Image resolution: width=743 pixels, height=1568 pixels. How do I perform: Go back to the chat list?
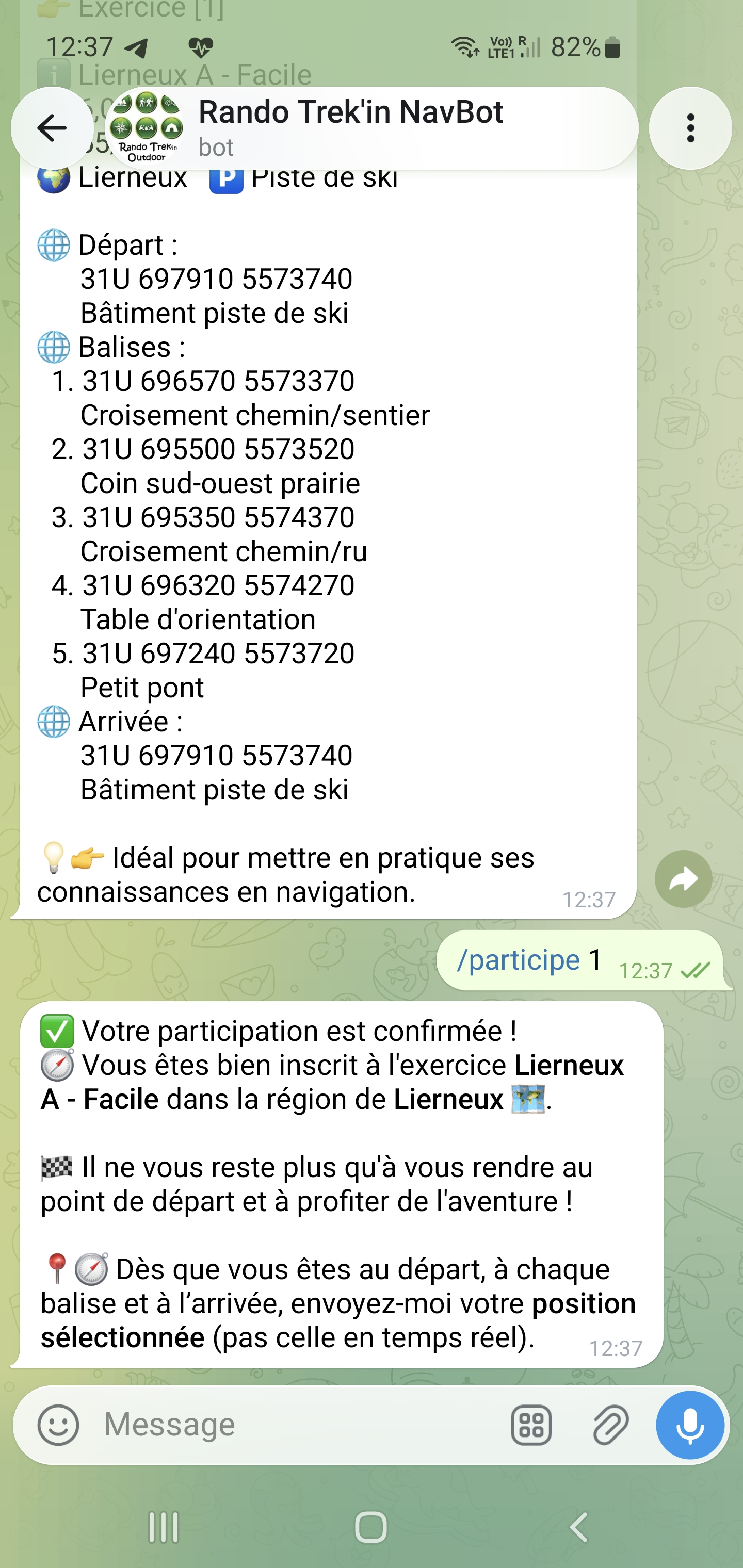(52, 128)
